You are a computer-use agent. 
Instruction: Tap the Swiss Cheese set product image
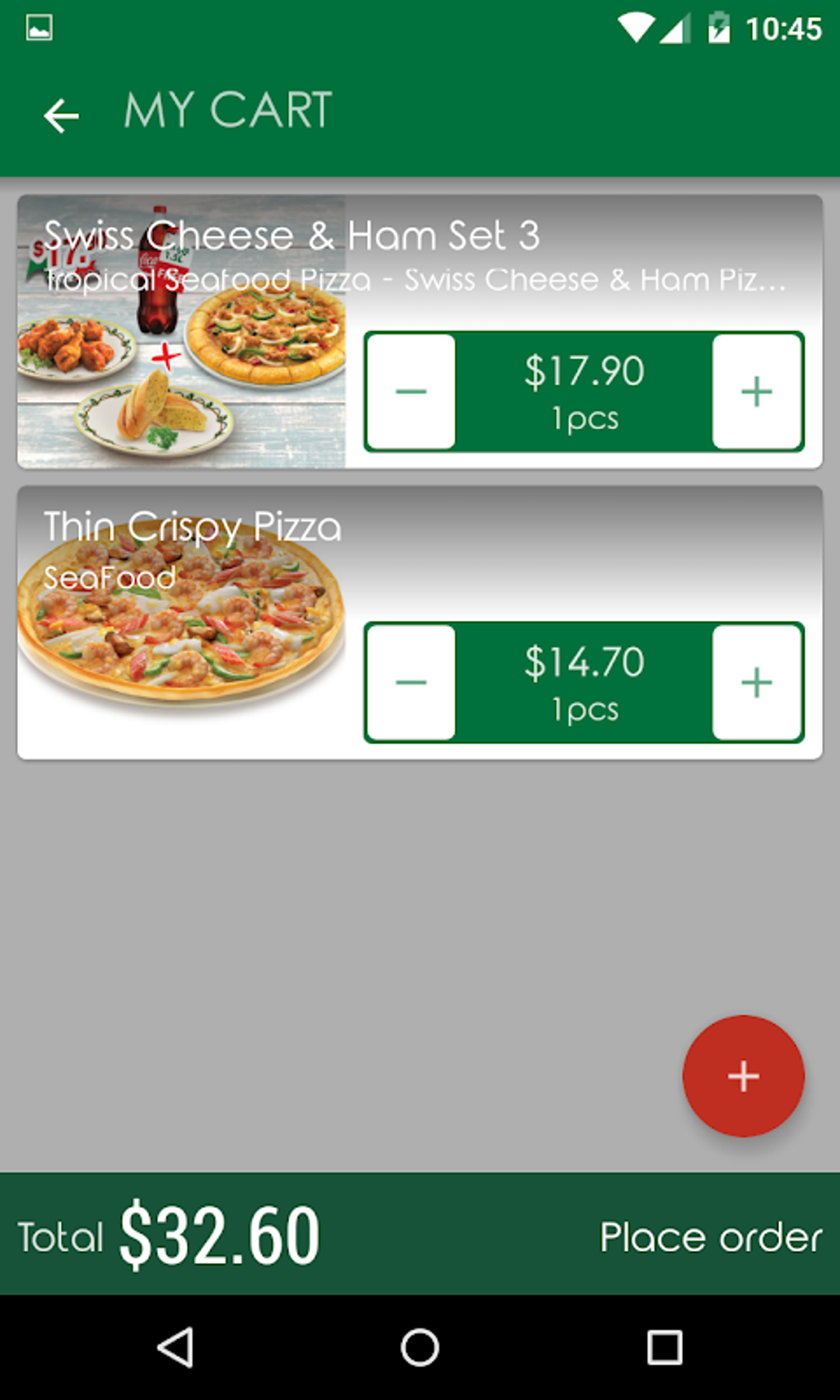[181, 329]
